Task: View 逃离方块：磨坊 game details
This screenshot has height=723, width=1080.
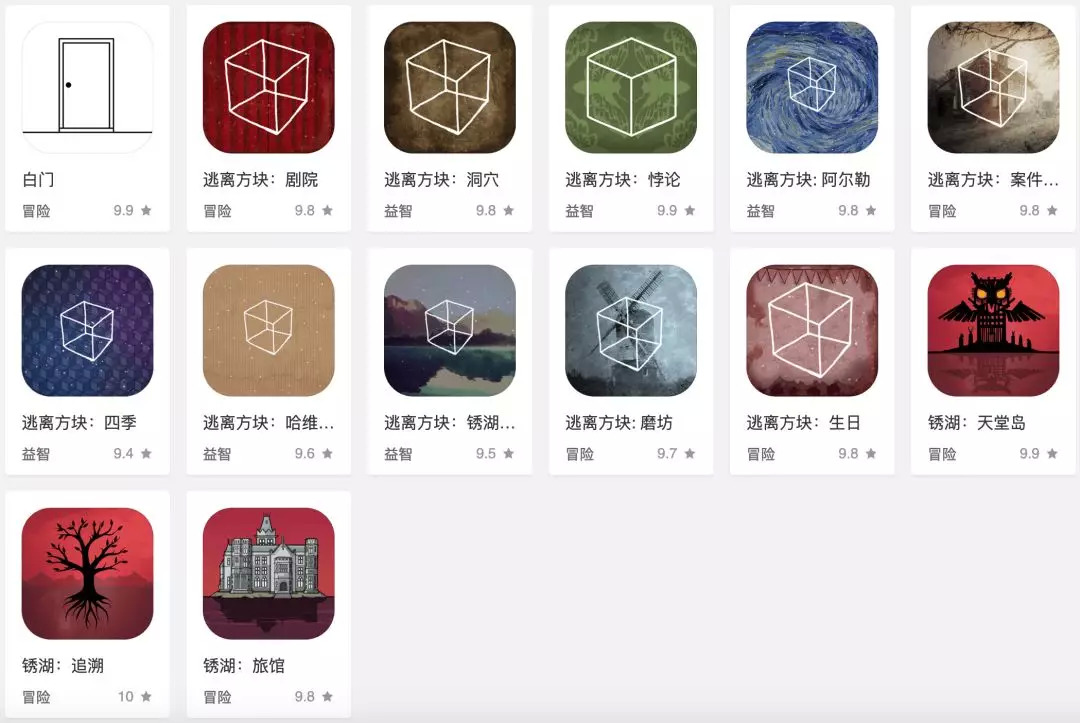Action: pos(630,330)
